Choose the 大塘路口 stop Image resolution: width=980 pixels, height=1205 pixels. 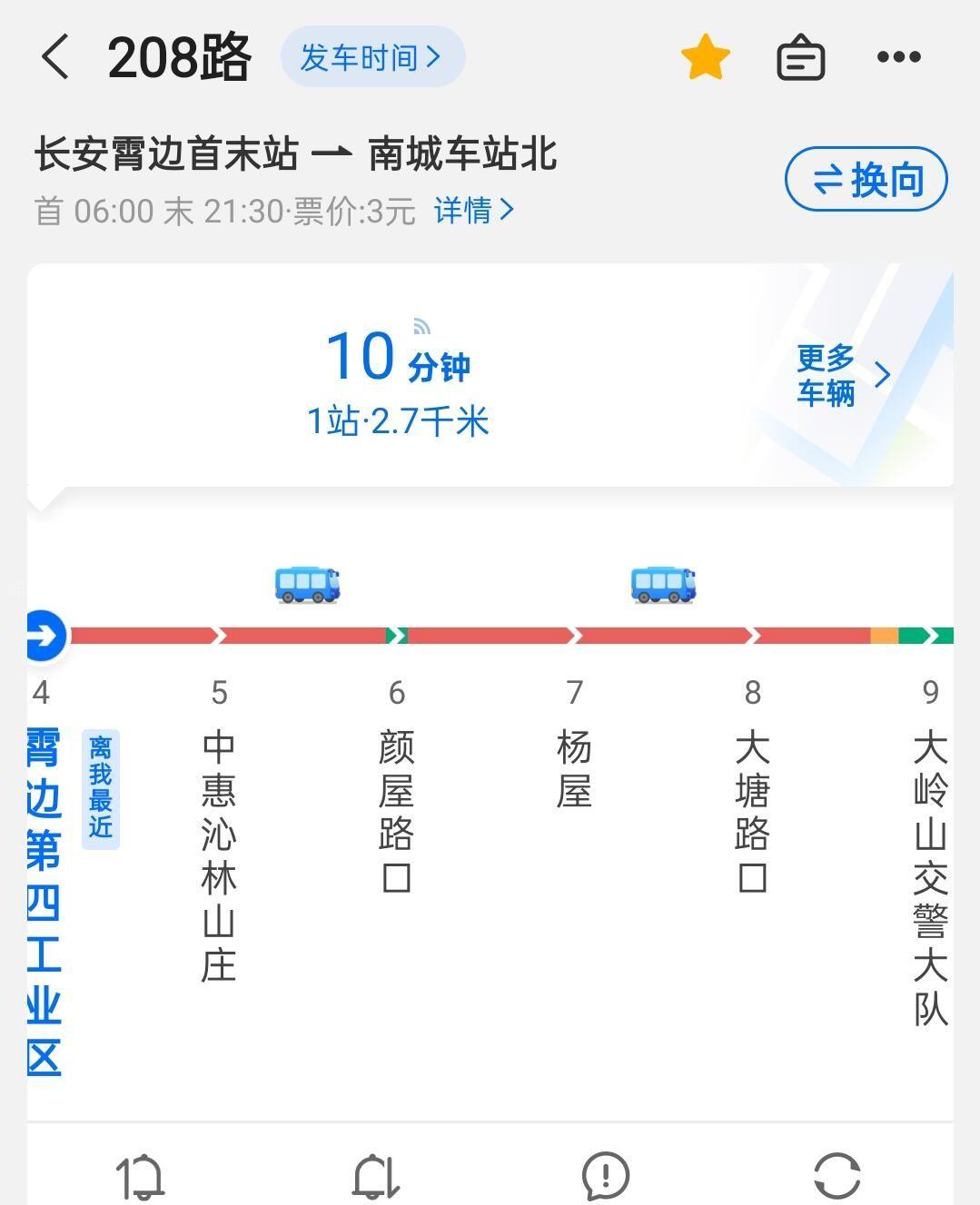[752, 811]
